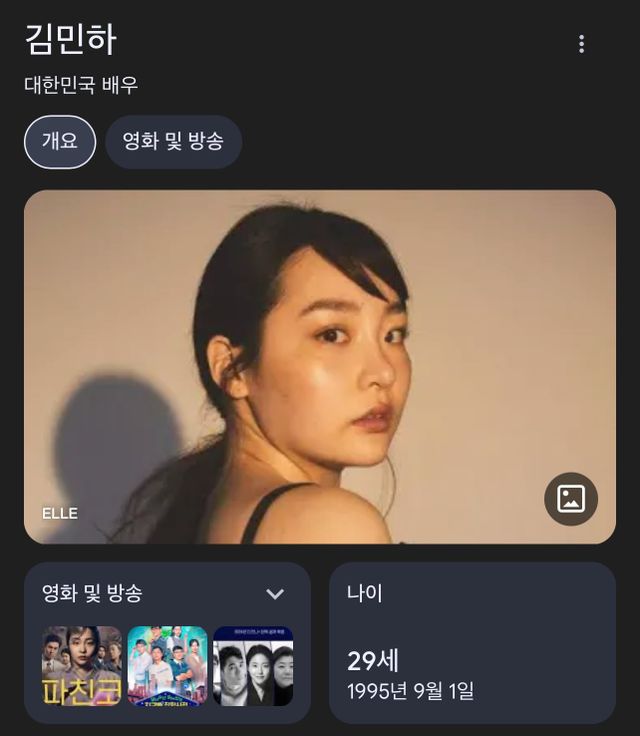
Task: Open the three-dot overflow menu
Action: pos(581,44)
